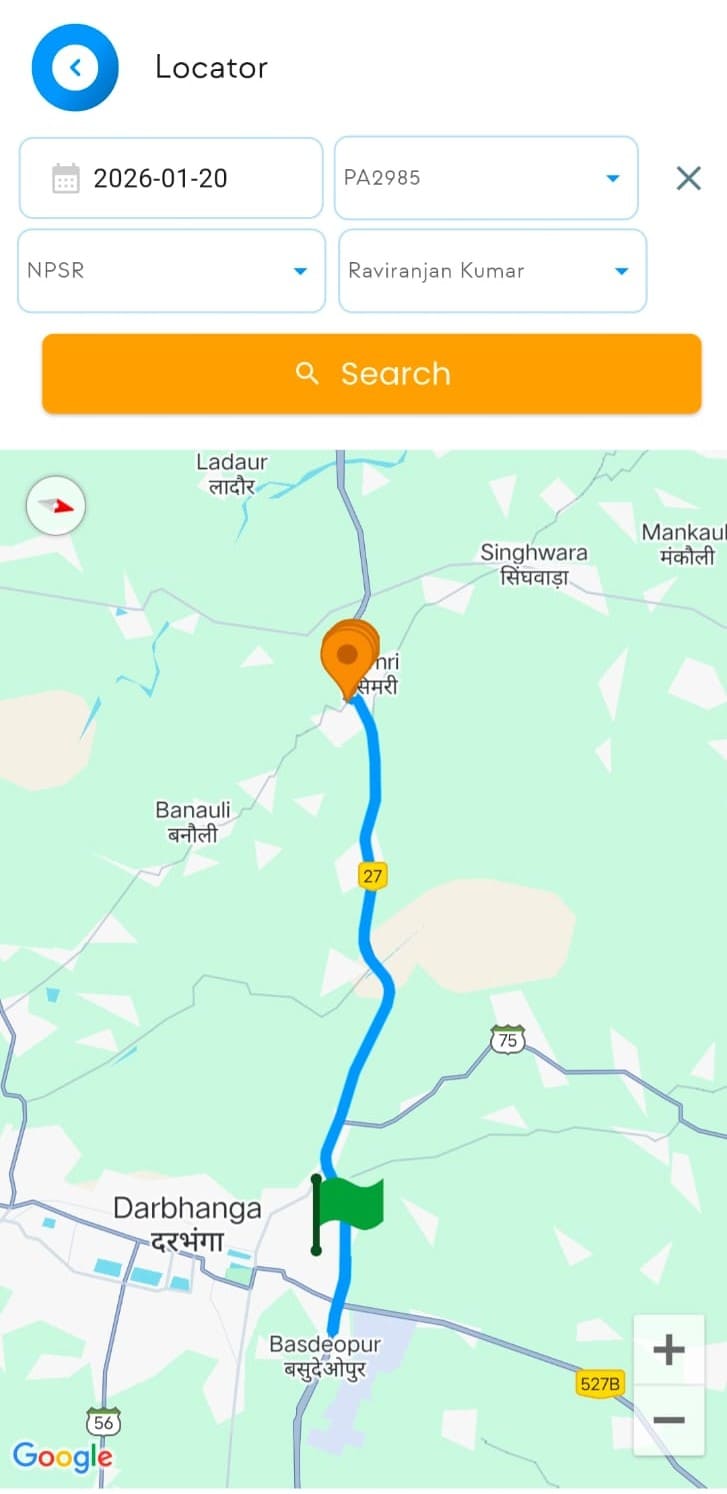This screenshot has width=727, height=1494.
Task: Select the orange location pin on the map
Action: coord(347,658)
